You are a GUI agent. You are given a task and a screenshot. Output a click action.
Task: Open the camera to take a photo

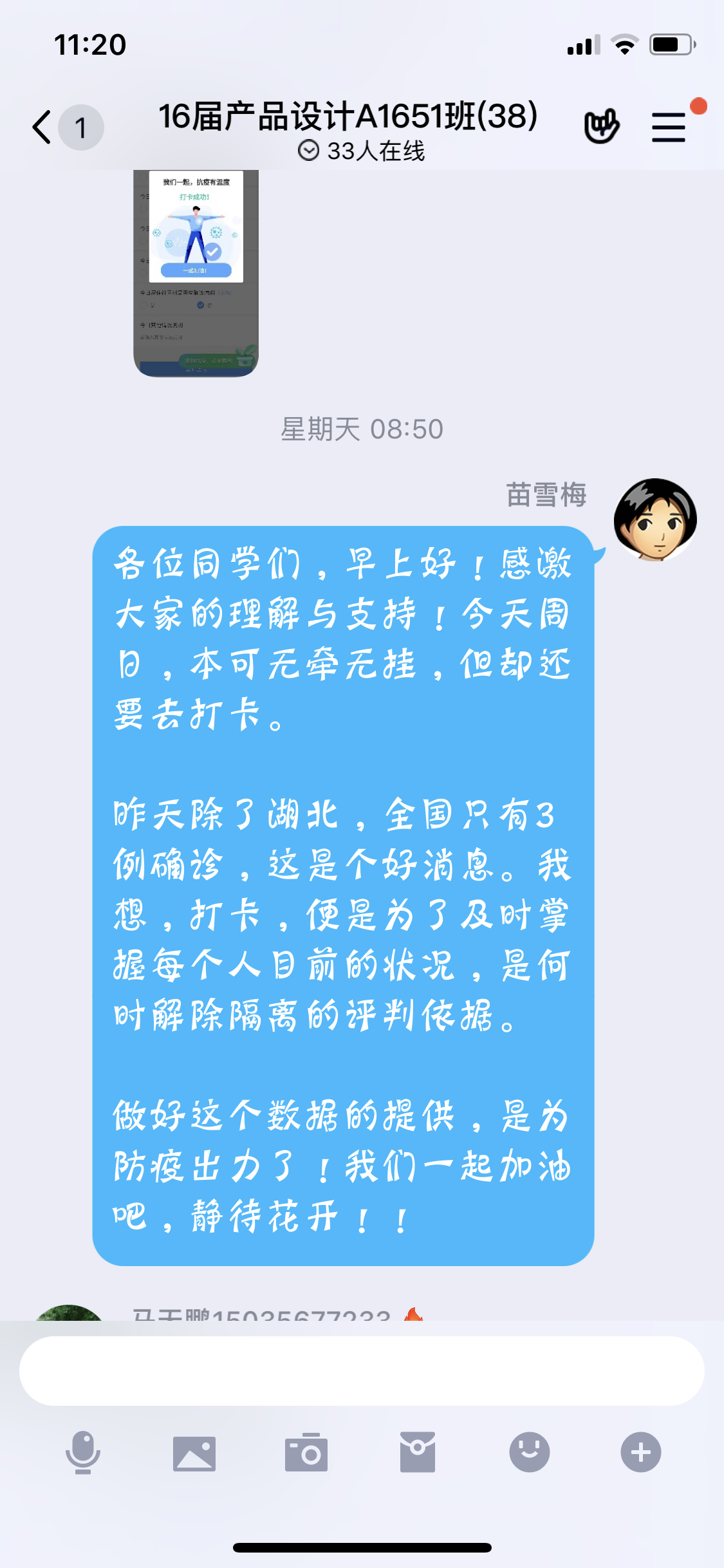click(x=306, y=1453)
